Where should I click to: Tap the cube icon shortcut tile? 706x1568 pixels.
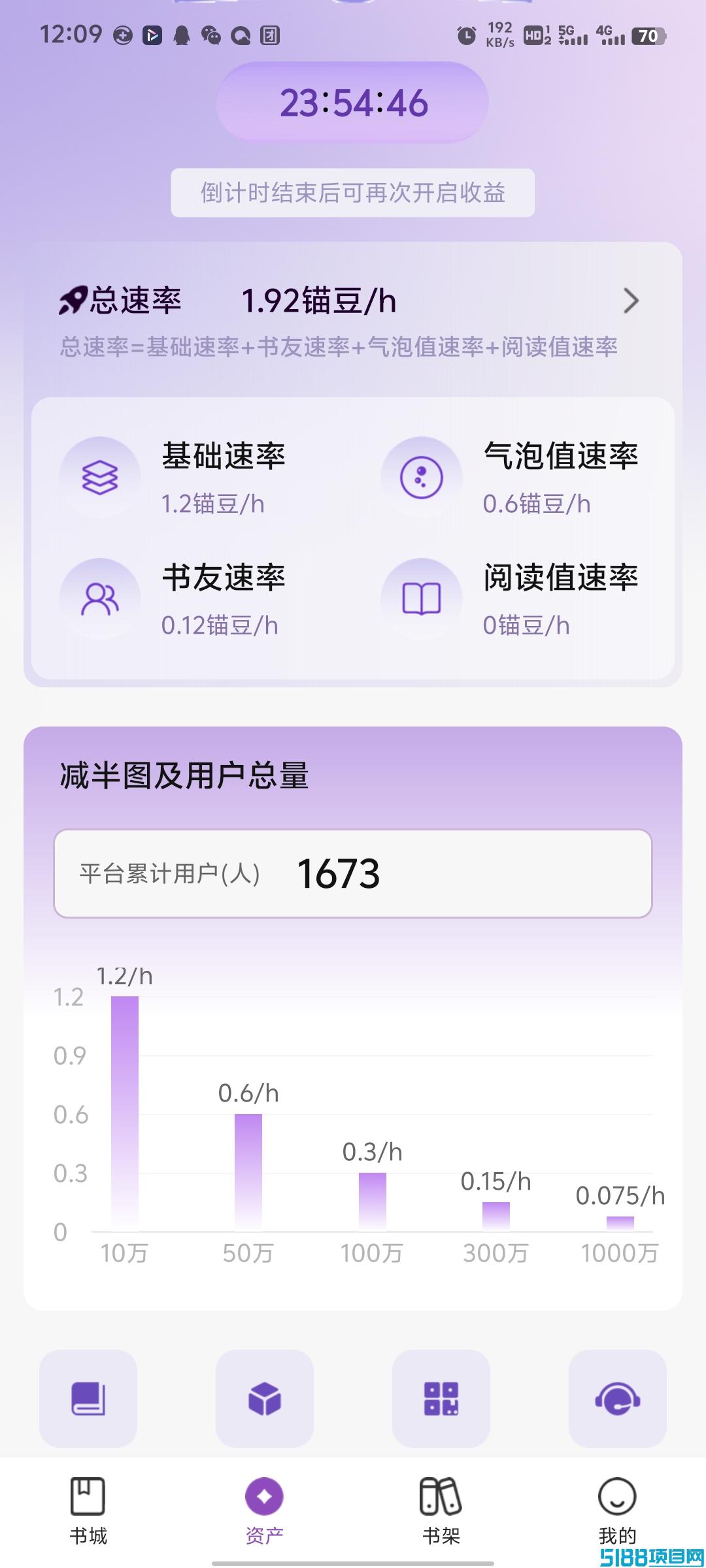coord(265,1398)
